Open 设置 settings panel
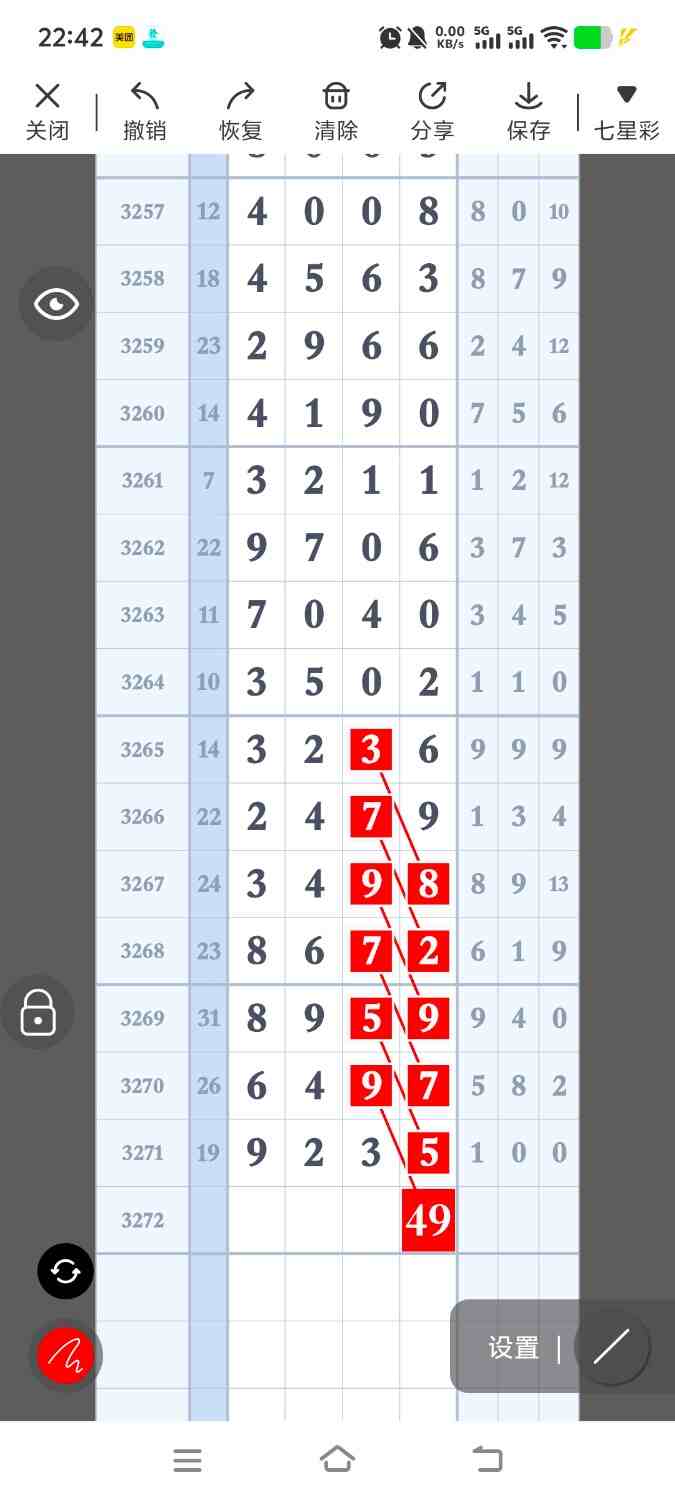 (514, 1348)
